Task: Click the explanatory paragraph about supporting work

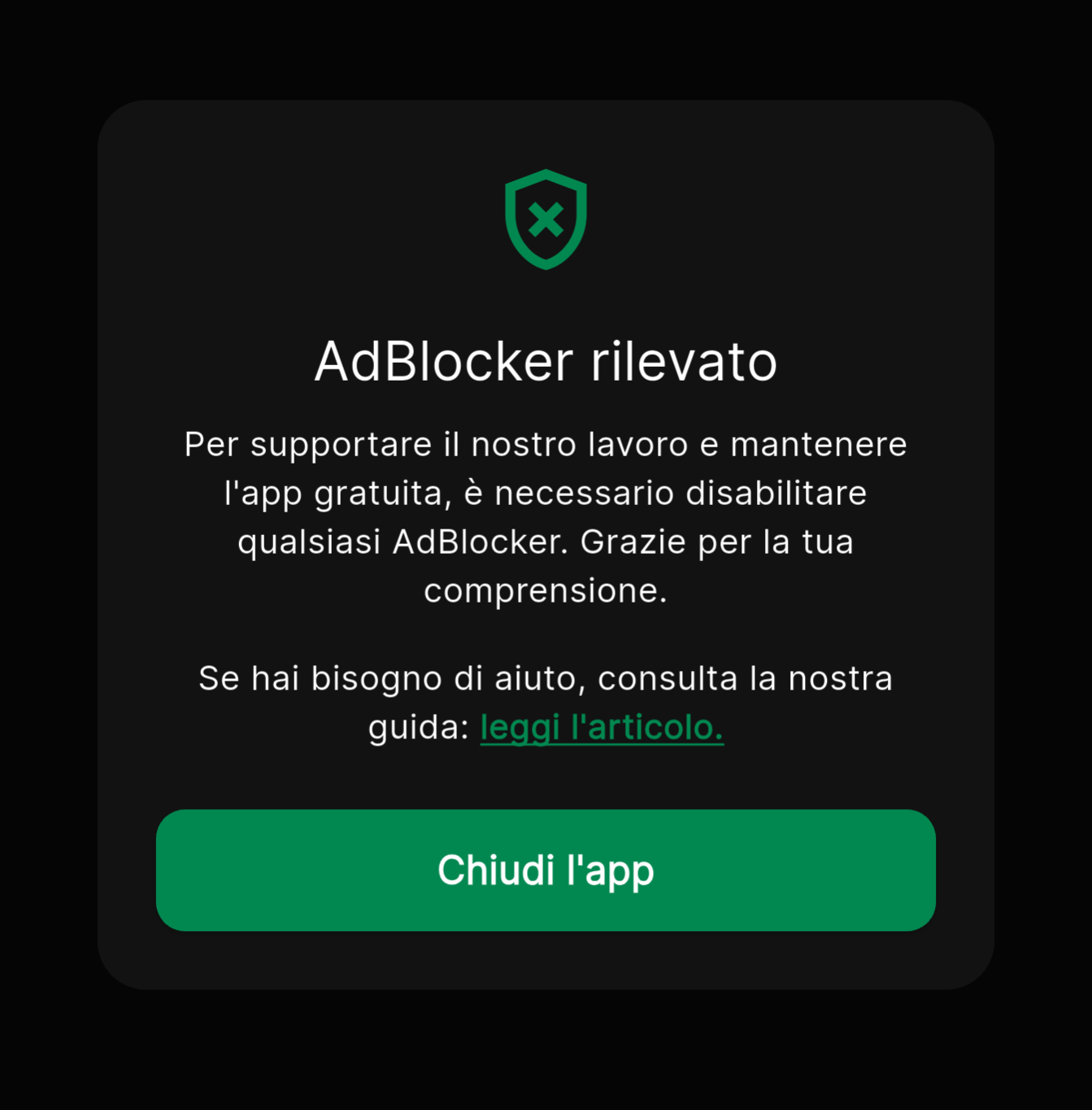Action: coord(546,517)
